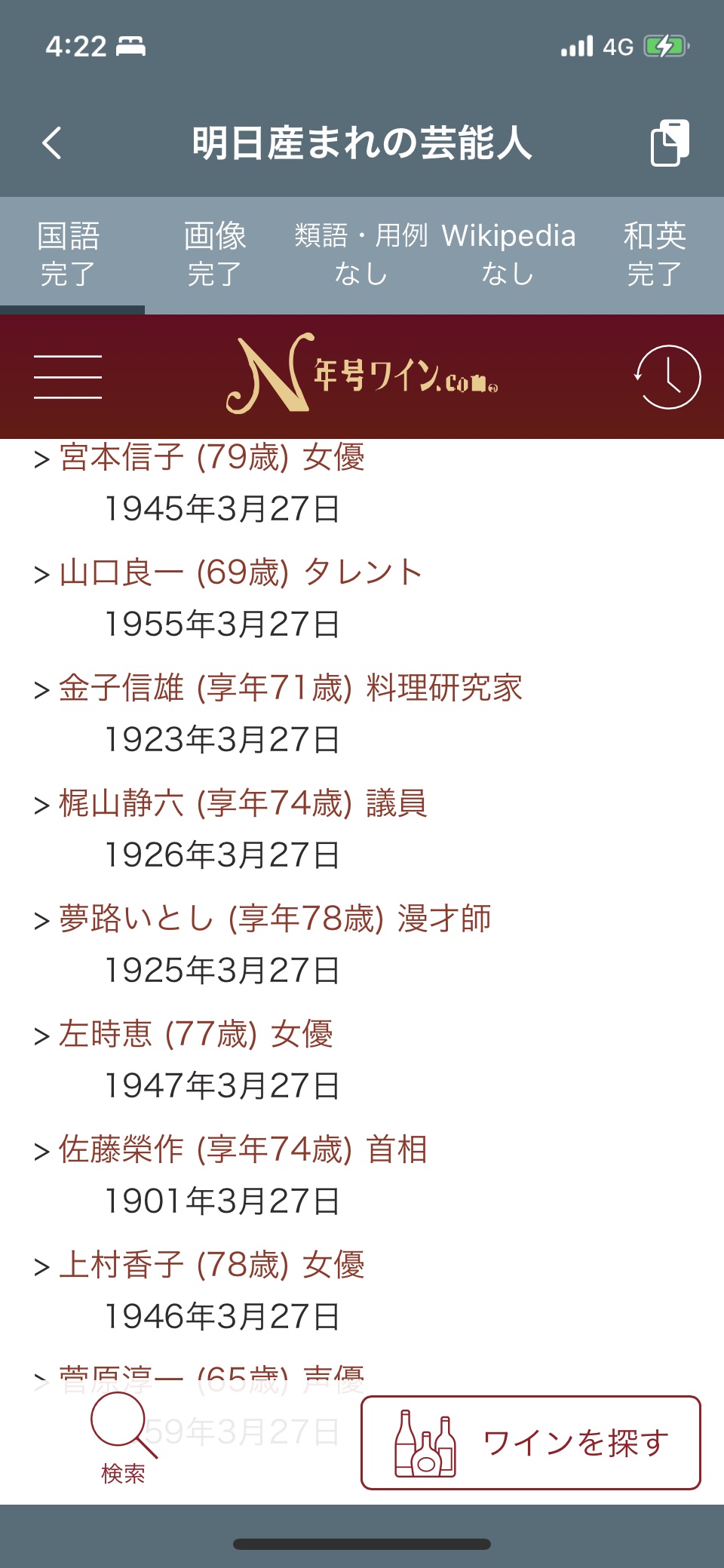Open the Wikipedia tab
The image size is (724, 1568).
pos(508,254)
